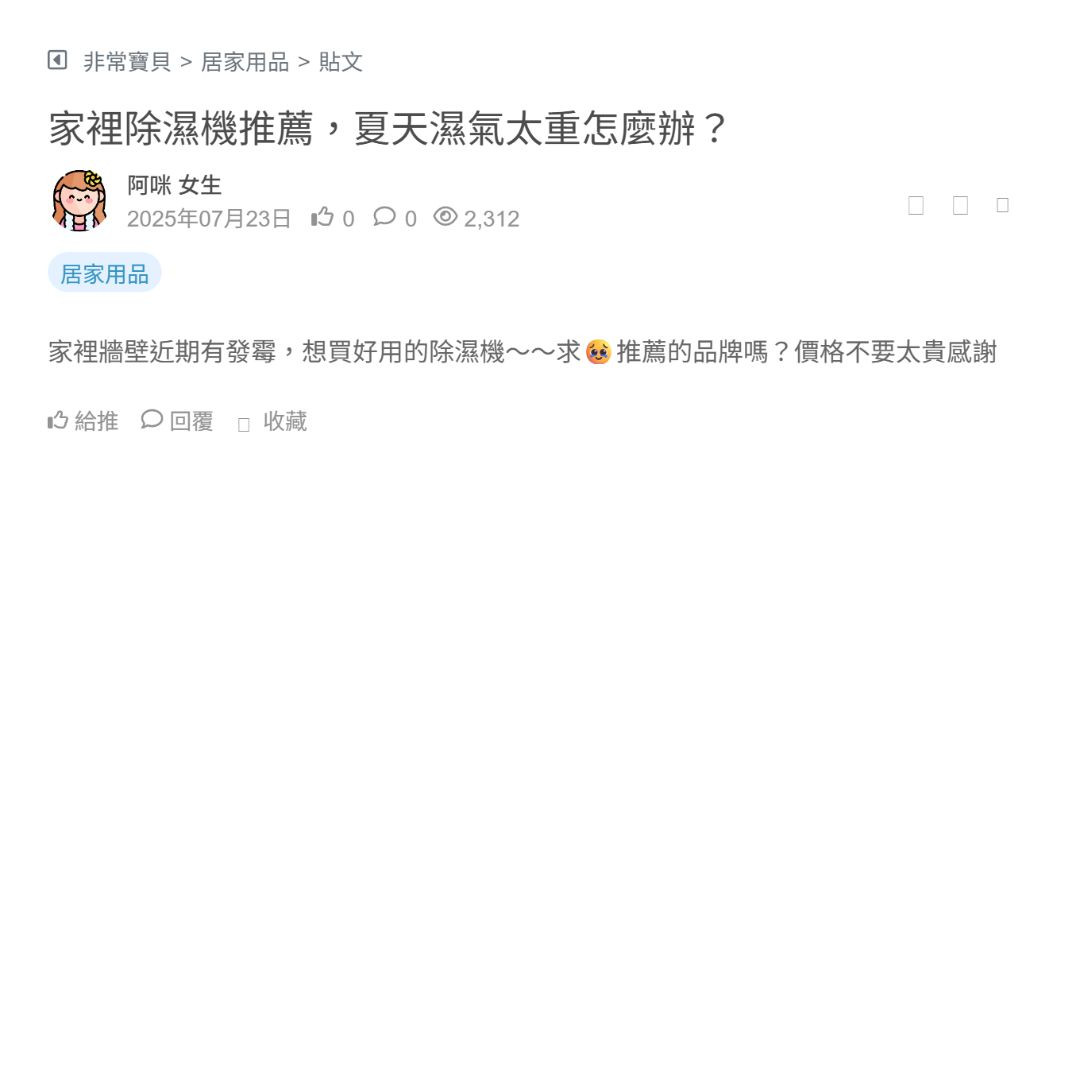The width and height of the screenshot is (1080, 1080).
Task: Go to 居家用品 breadcrumb category
Action: (x=245, y=62)
